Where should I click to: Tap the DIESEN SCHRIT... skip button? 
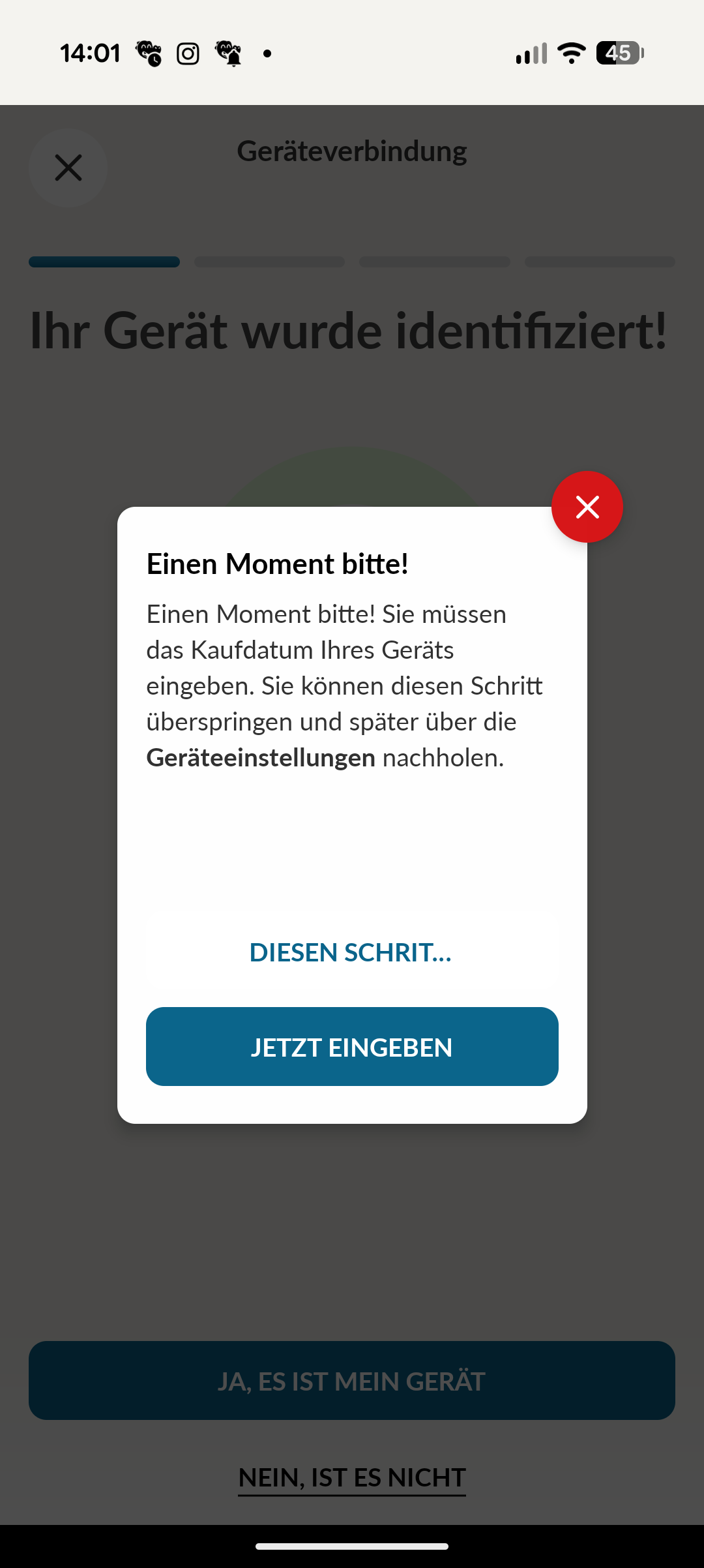click(351, 952)
